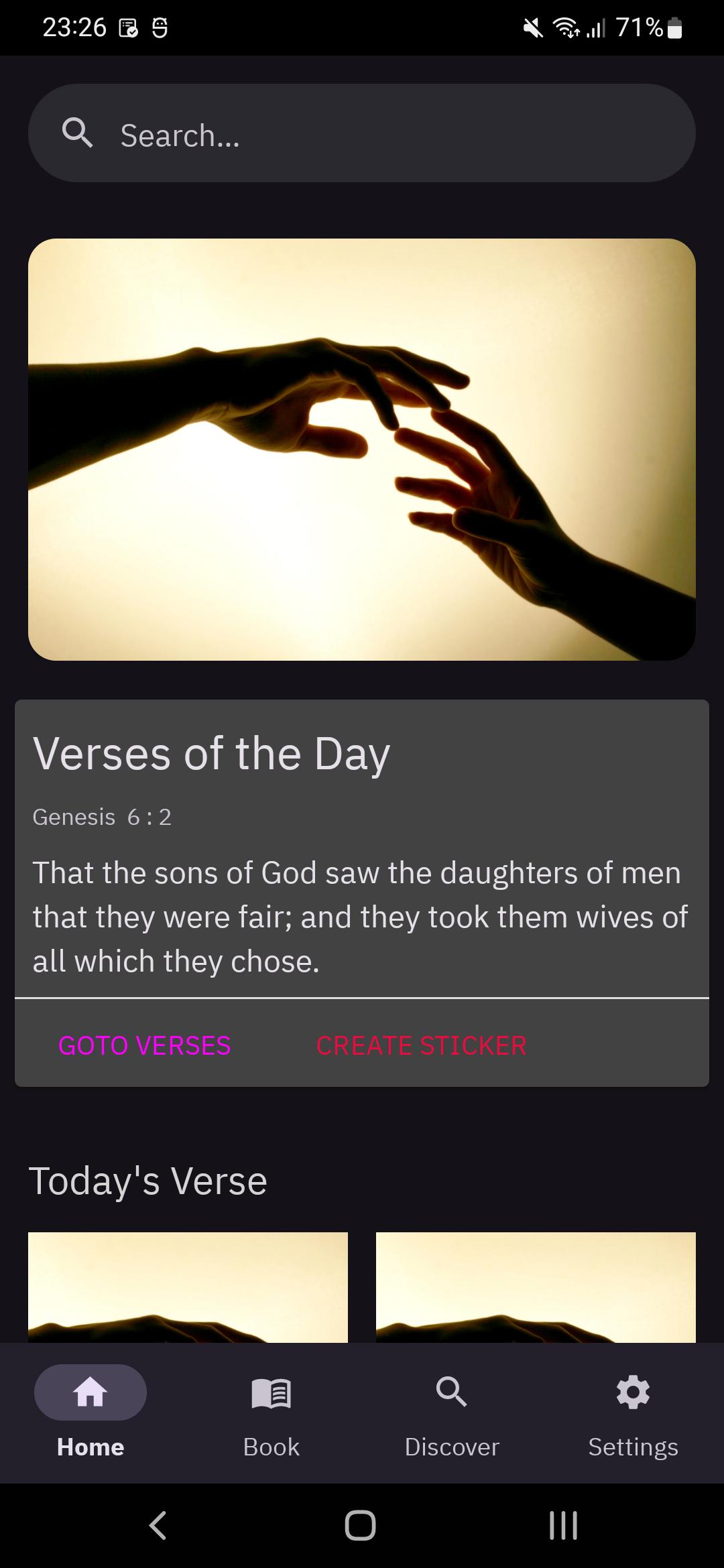This screenshot has height=1568, width=724.
Task: Switch to the Book tab
Action: tap(271, 1413)
